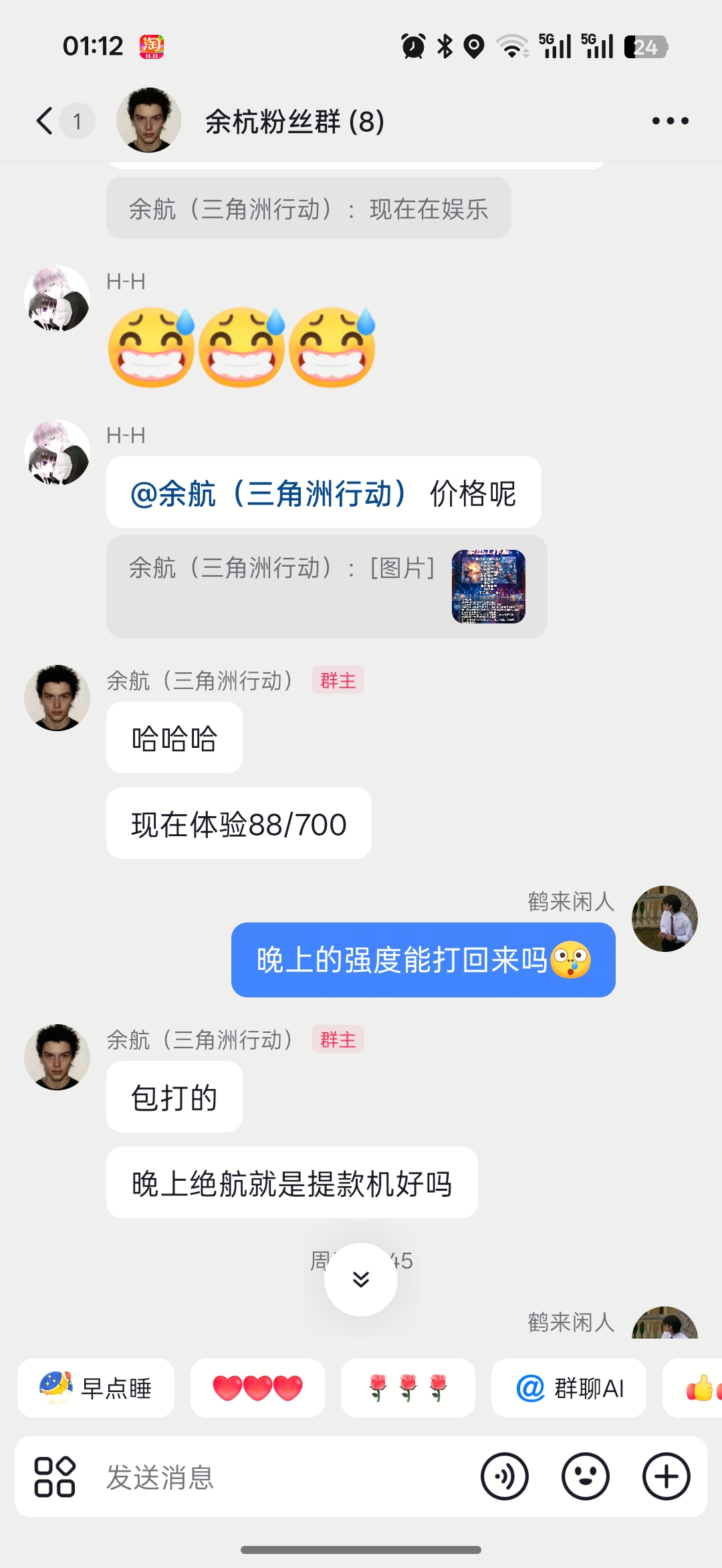Send the three red hearts reply
This screenshot has height=1568, width=722.
coord(257,1388)
